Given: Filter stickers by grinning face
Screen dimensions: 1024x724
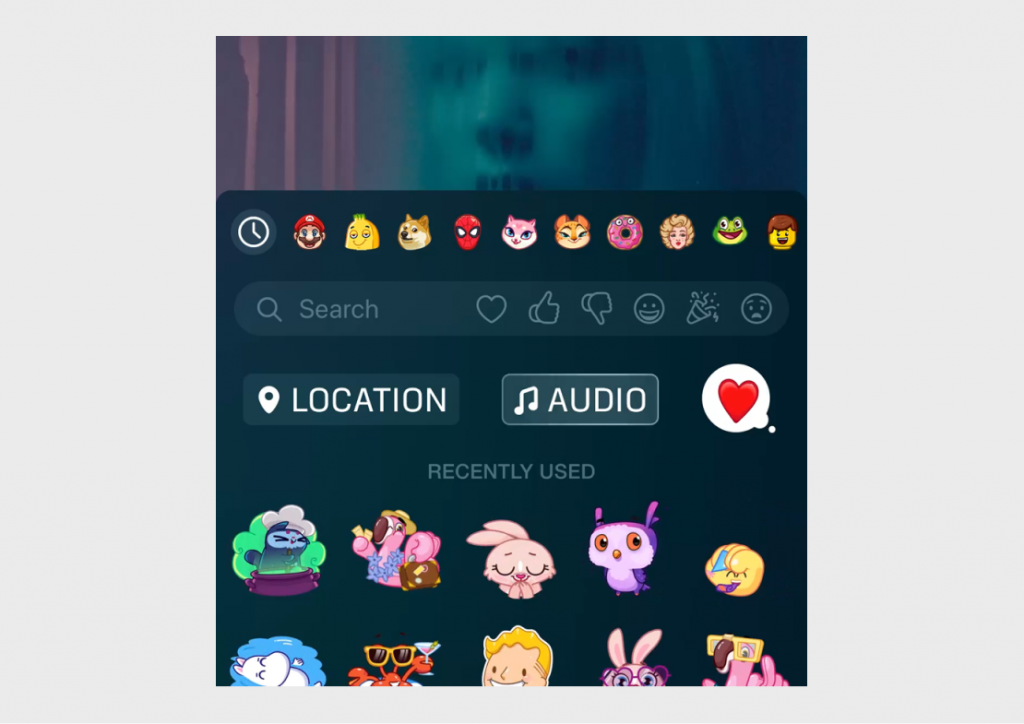Looking at the screenshot, I should [x=649, y=309].
